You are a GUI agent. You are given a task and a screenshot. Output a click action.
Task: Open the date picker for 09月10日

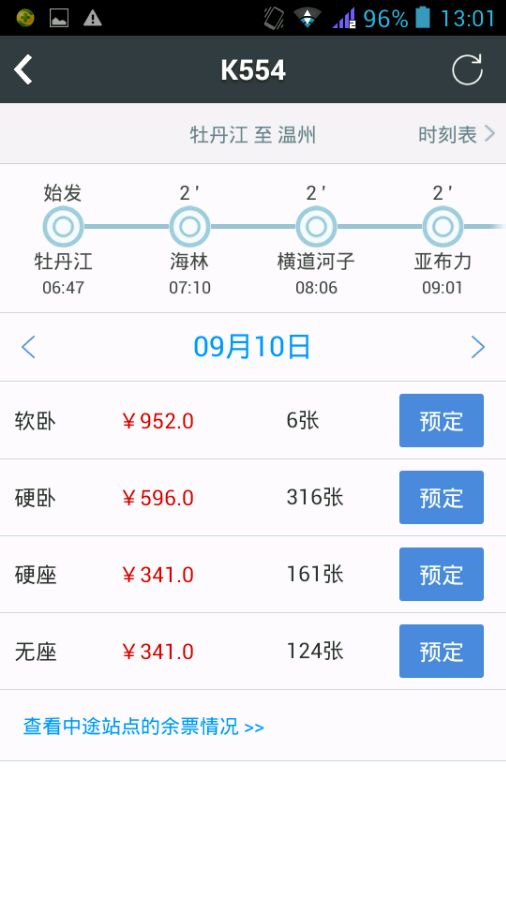[252, 347]
